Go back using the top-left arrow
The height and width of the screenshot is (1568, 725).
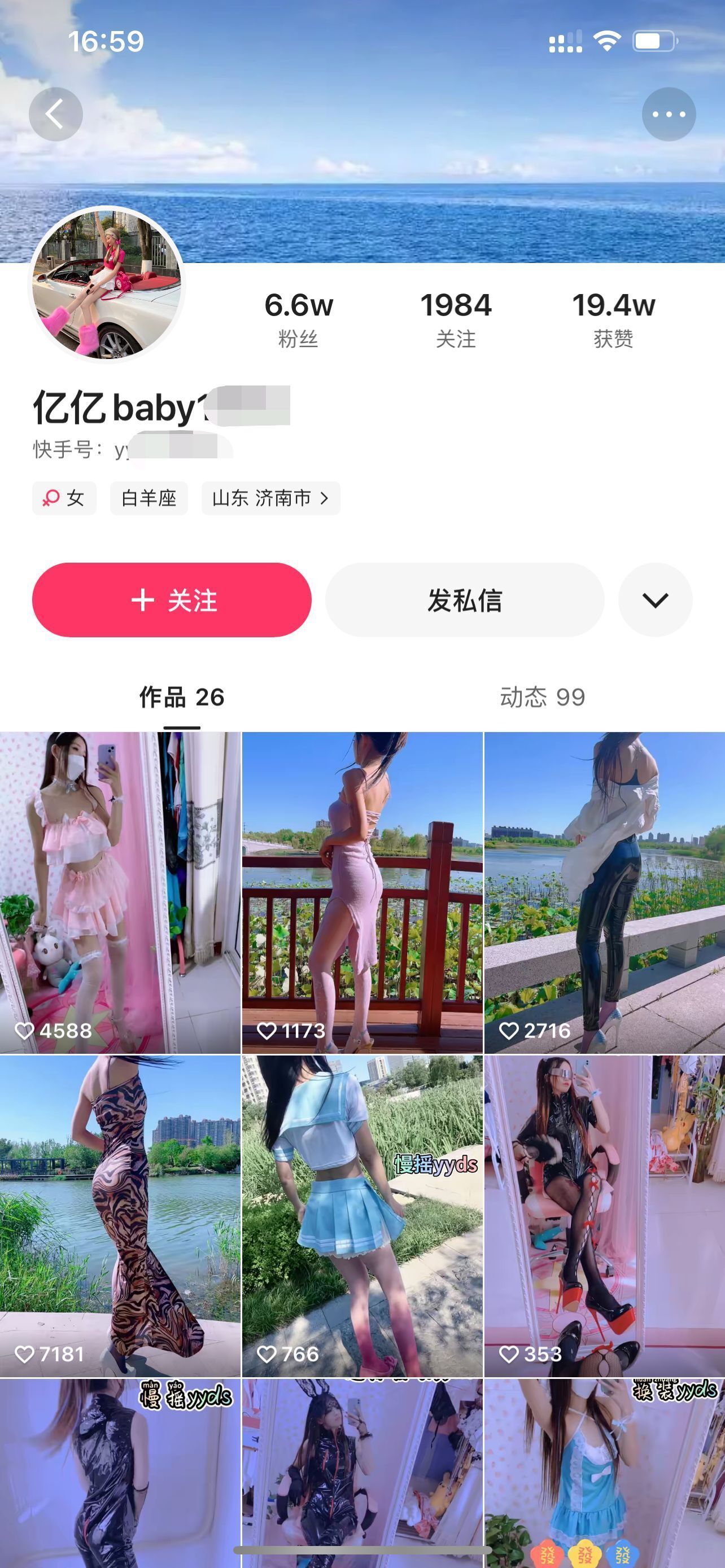[x=55, y=115]
